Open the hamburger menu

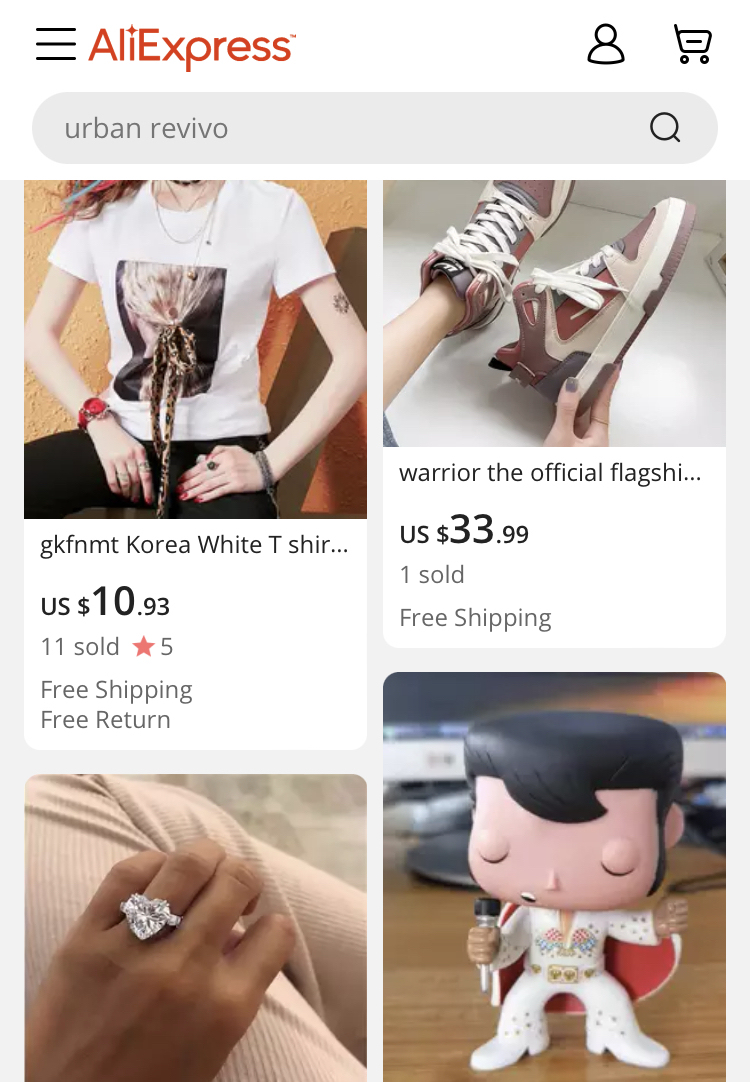click(56, 44)
